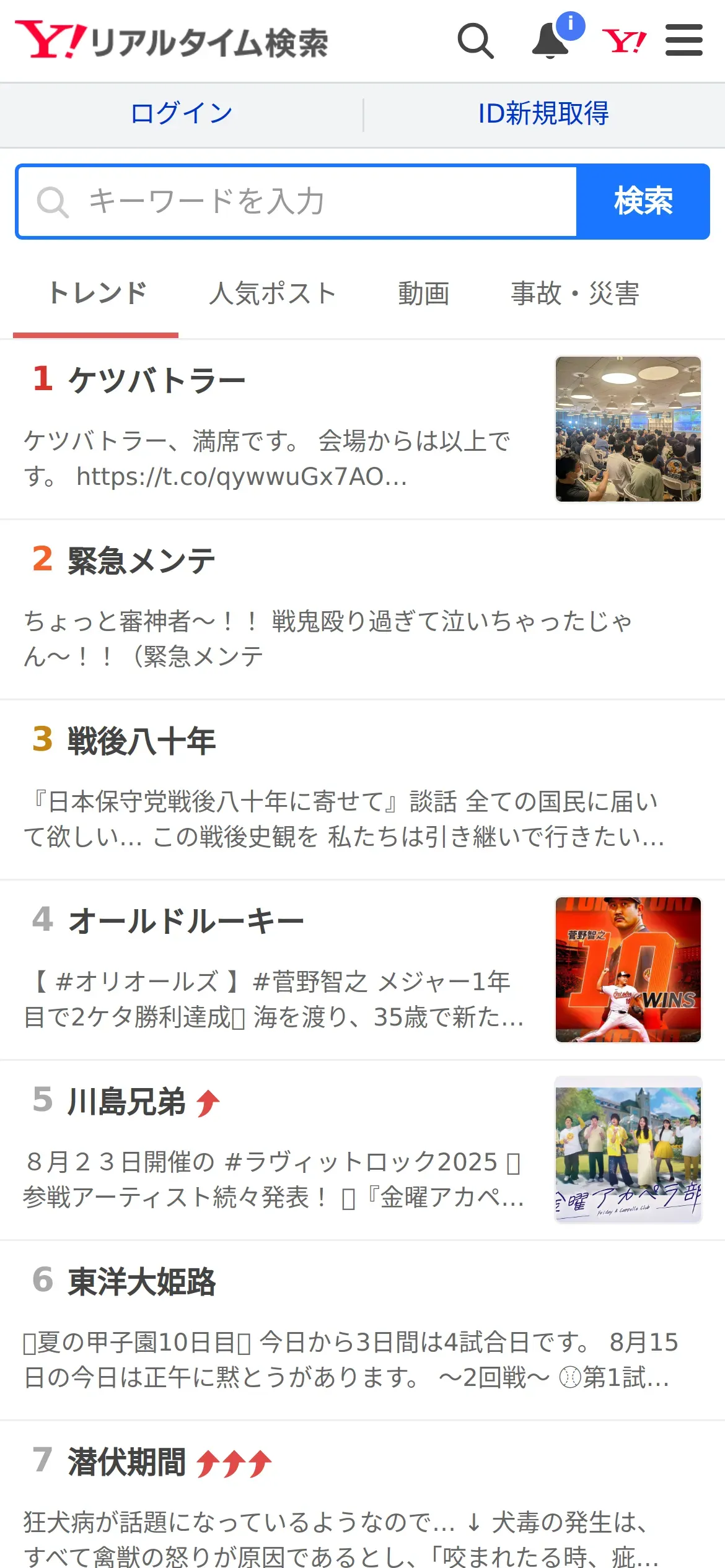This screenshot has width=725, height=1568.
Task: Open the hamburger menu
Action: coord(683,41)
